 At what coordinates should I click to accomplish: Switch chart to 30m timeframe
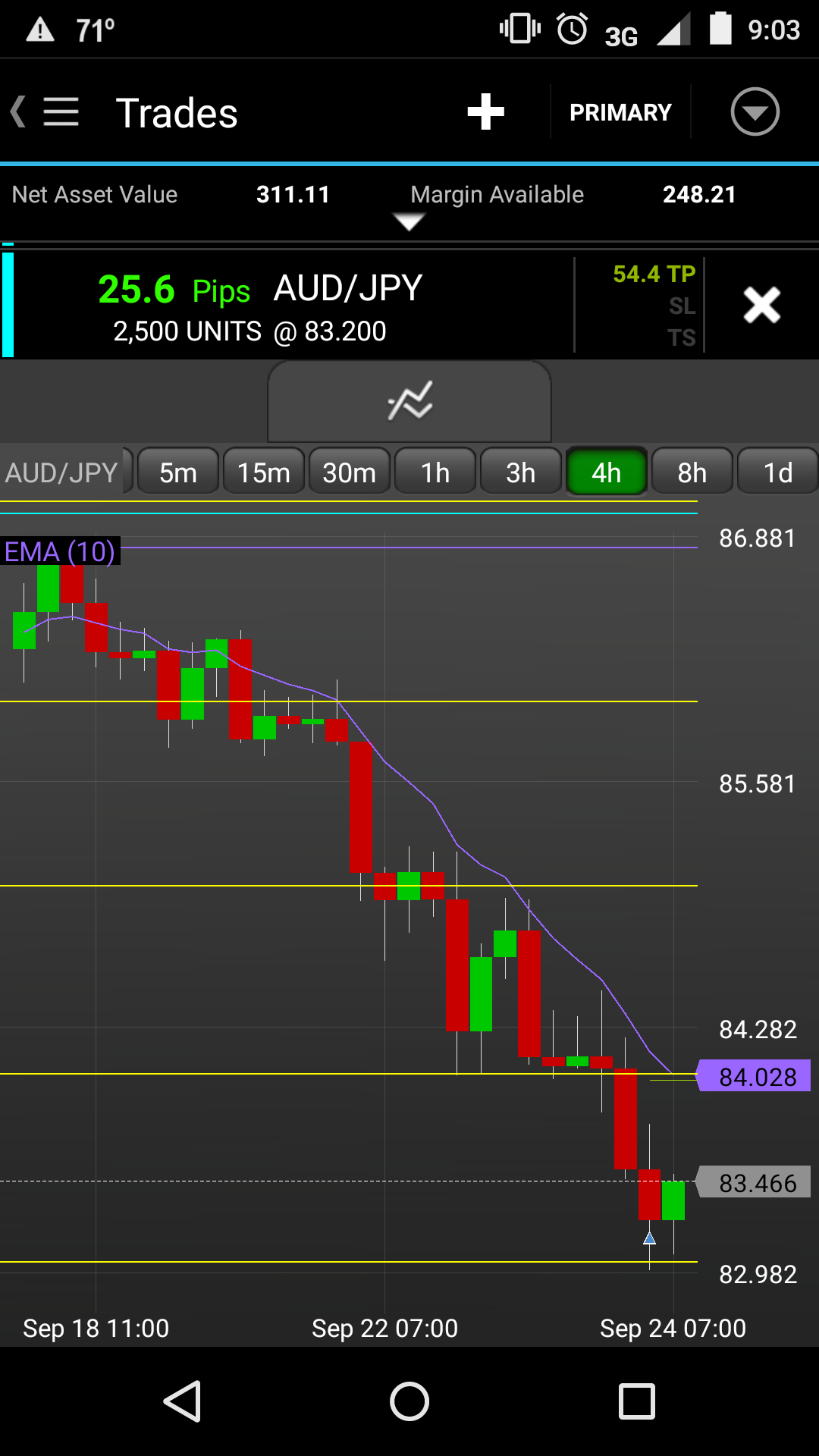350,472
